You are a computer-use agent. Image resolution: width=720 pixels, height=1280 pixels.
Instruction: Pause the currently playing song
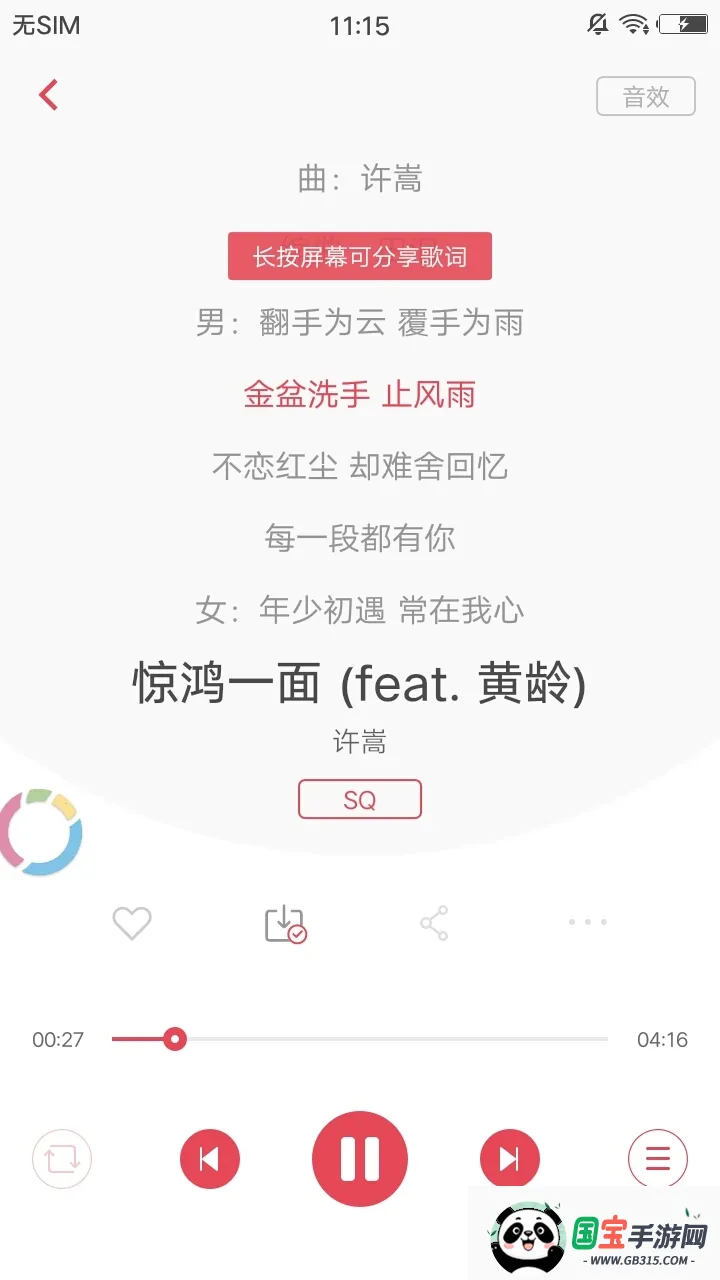[360, 1158]
